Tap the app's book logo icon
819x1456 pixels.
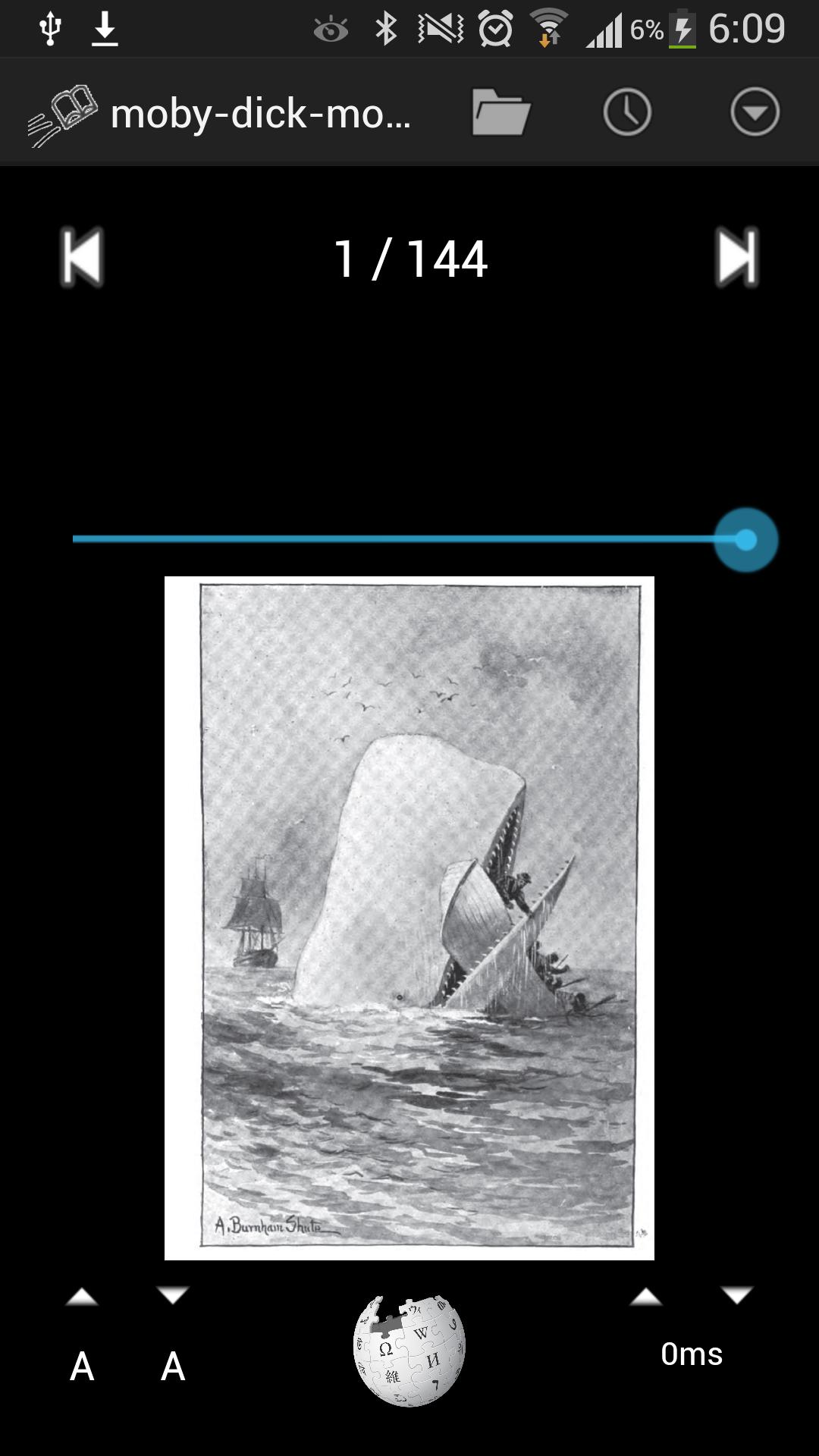pyautogui.click(x=64, y=115)
